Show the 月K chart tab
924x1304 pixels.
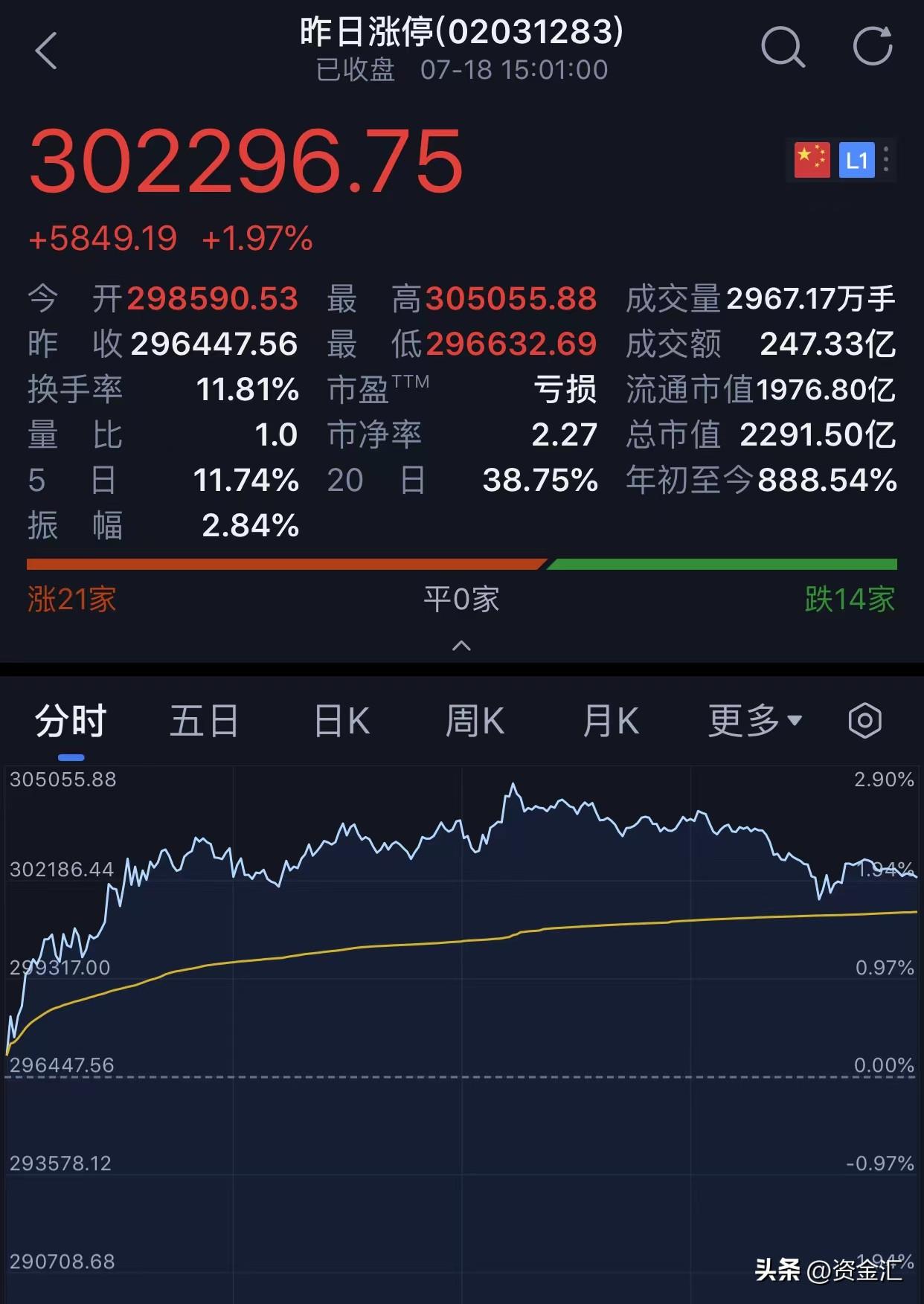[x=610, y=722]
